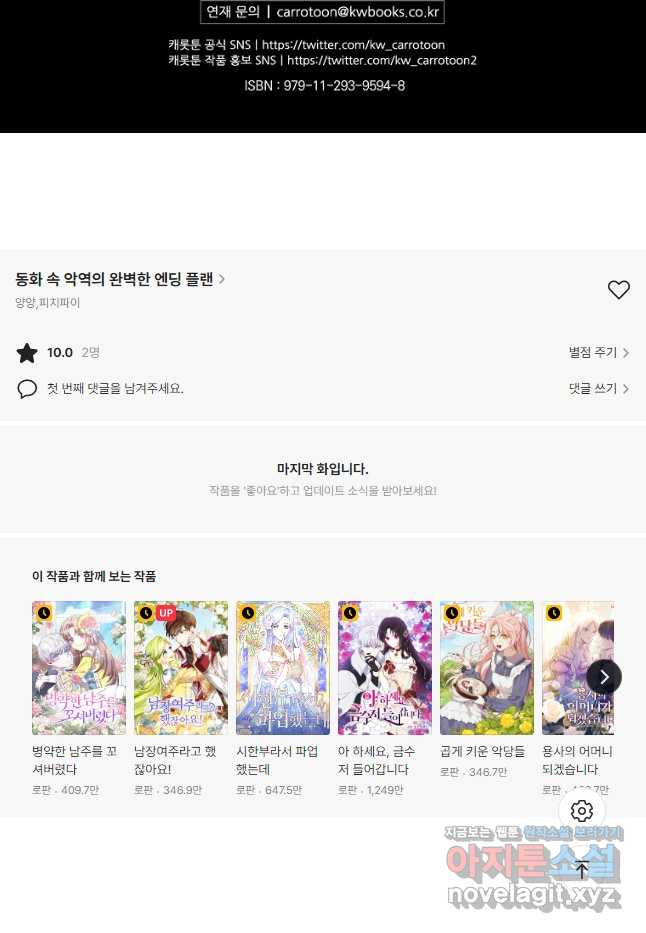The image size is (646, 933).
Task: Like this webtoon with the heart icon
Action: point(619,290)
